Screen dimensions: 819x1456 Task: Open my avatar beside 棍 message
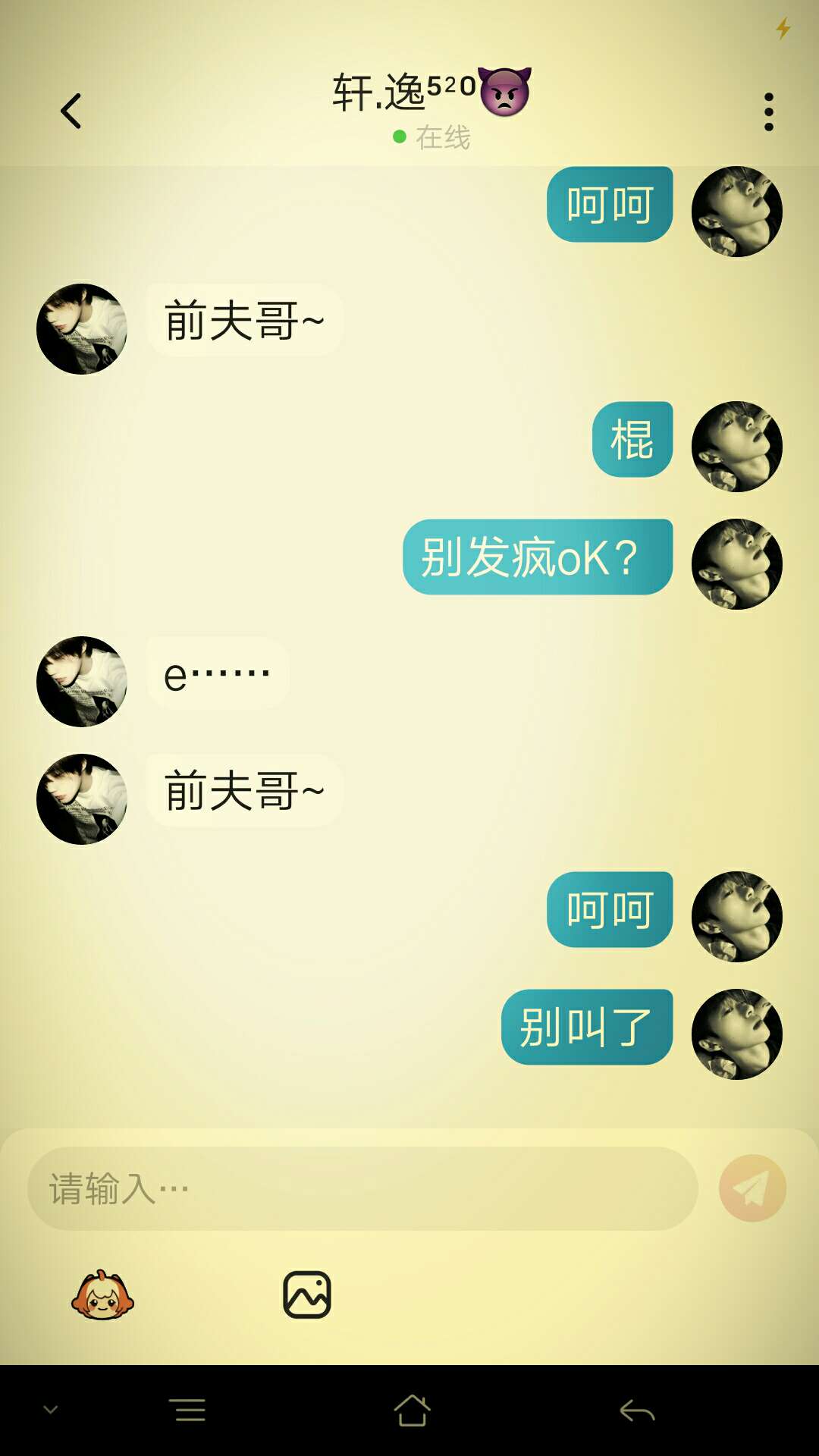click(736, 446)
